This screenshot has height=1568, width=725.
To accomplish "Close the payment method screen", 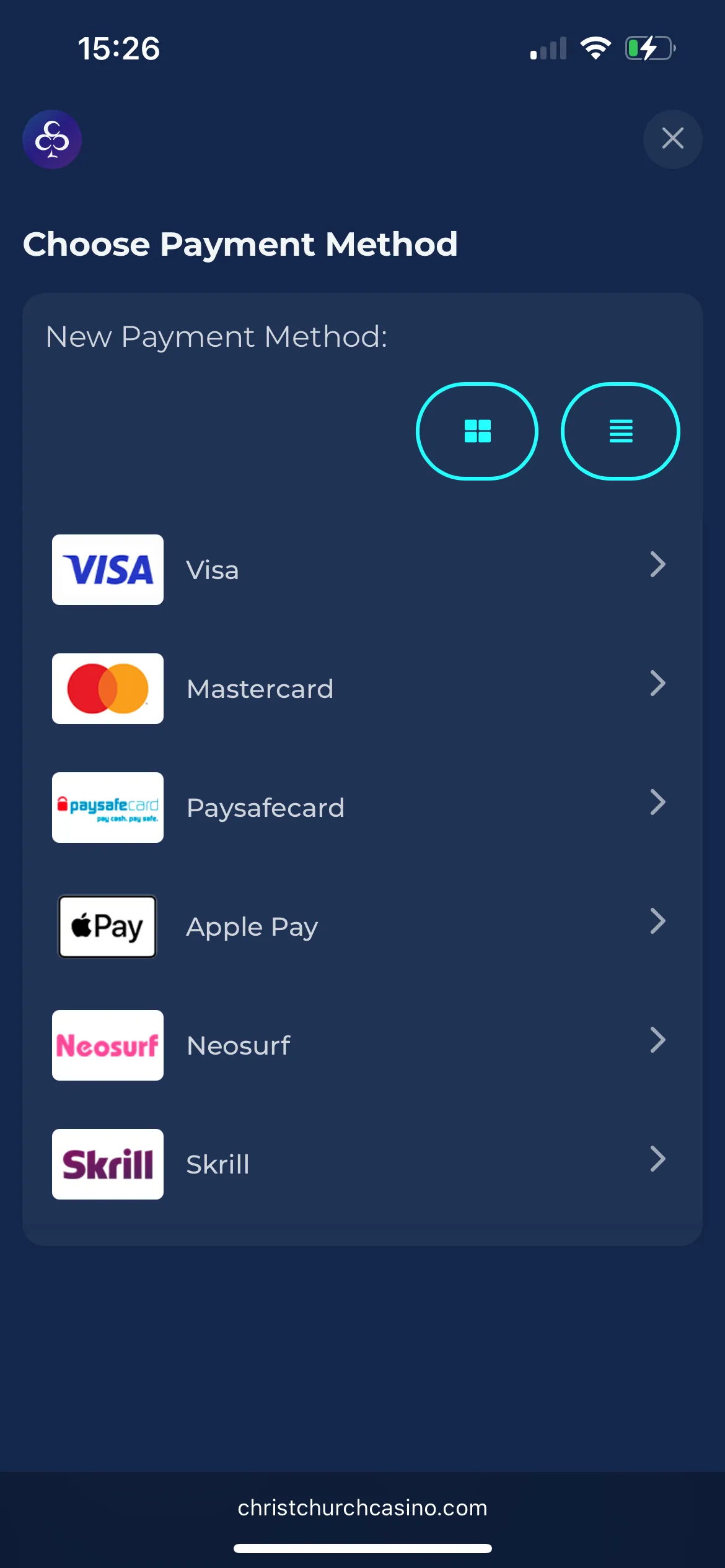I will 672,139.
